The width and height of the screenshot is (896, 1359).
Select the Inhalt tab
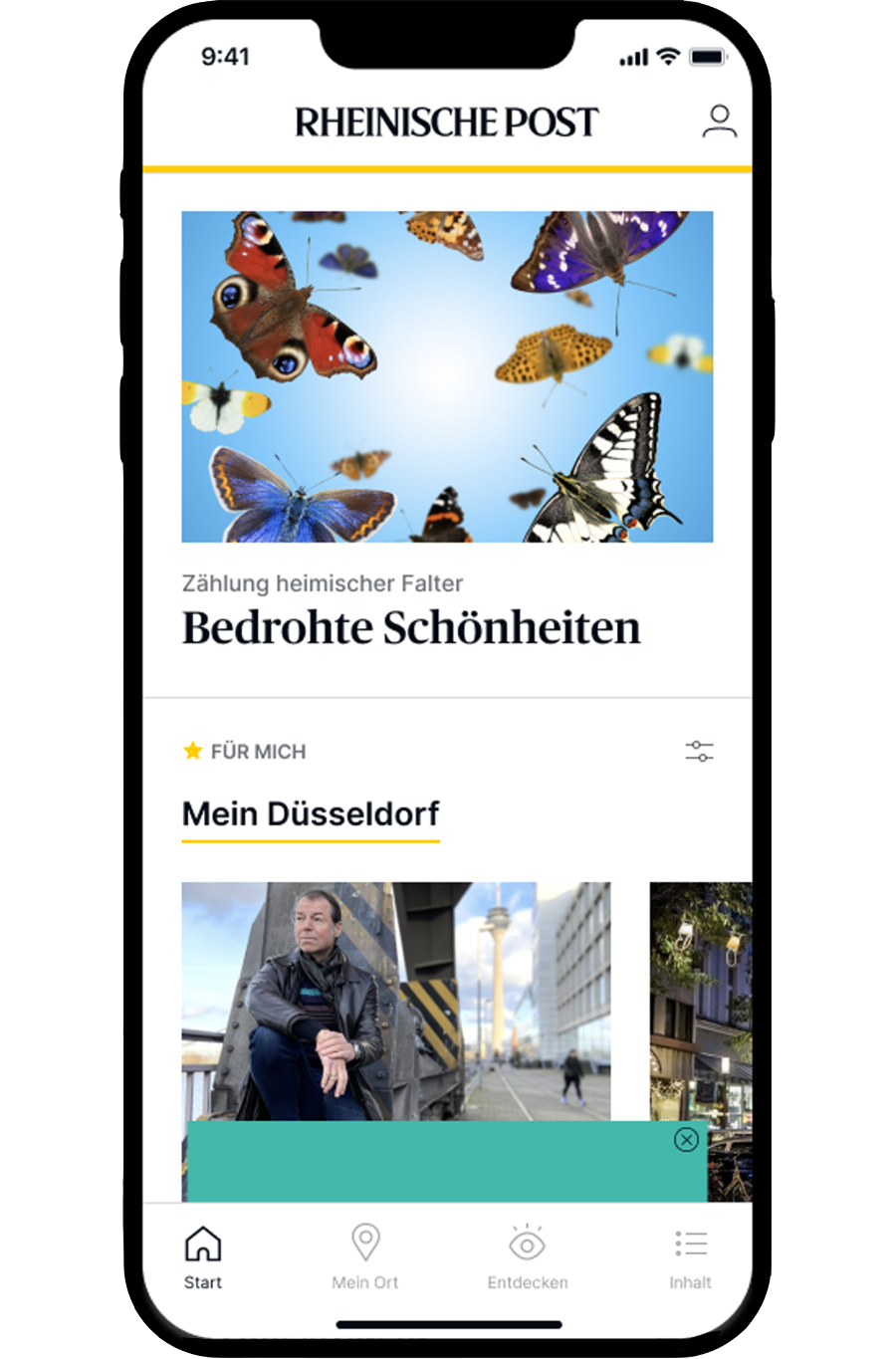pos(690,1258)
